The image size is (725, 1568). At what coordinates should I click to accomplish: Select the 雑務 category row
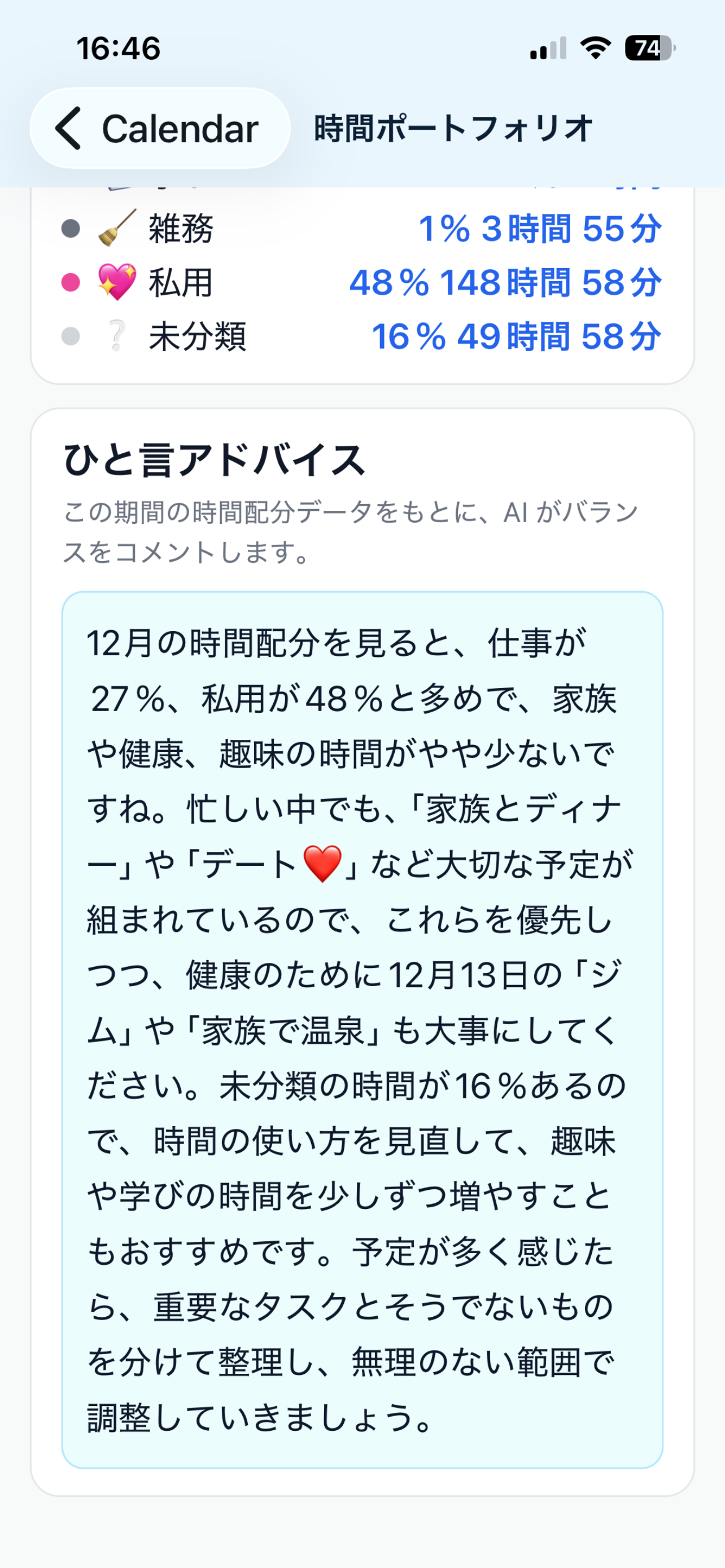pyautogui.click(x=362, y=229)
